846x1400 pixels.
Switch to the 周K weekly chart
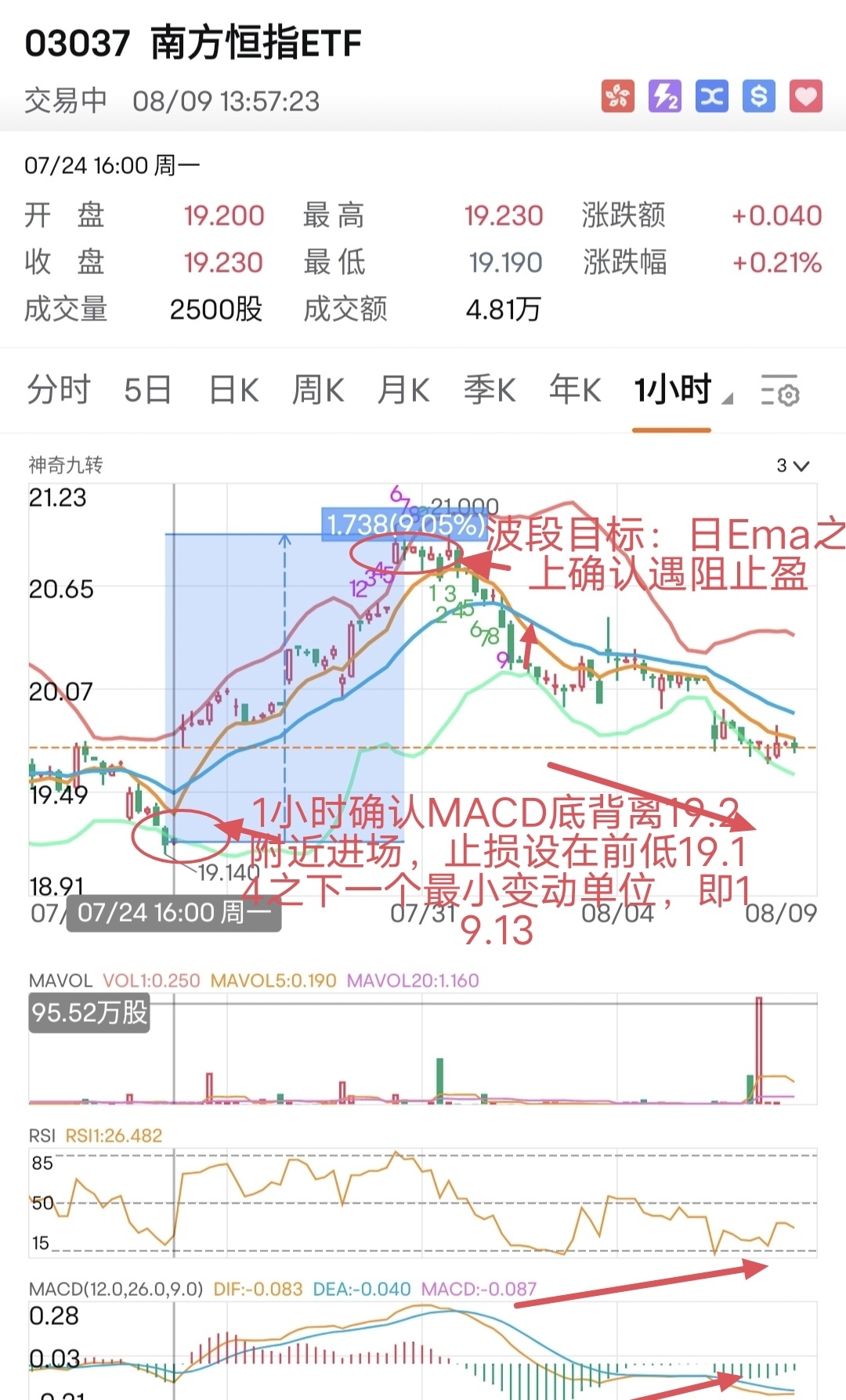coord(318,390)
